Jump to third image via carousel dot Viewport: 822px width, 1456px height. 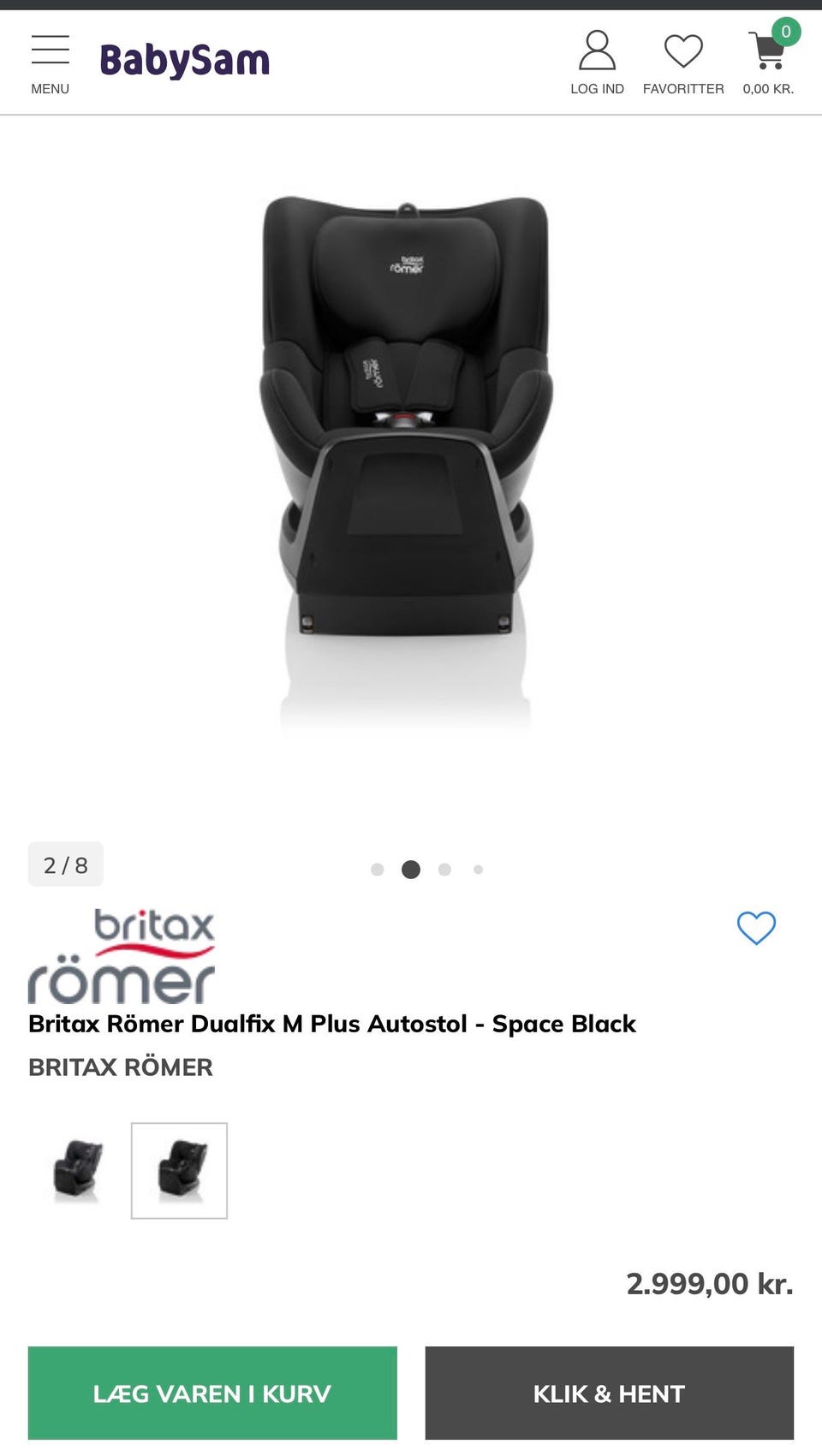tap(444, 869)
